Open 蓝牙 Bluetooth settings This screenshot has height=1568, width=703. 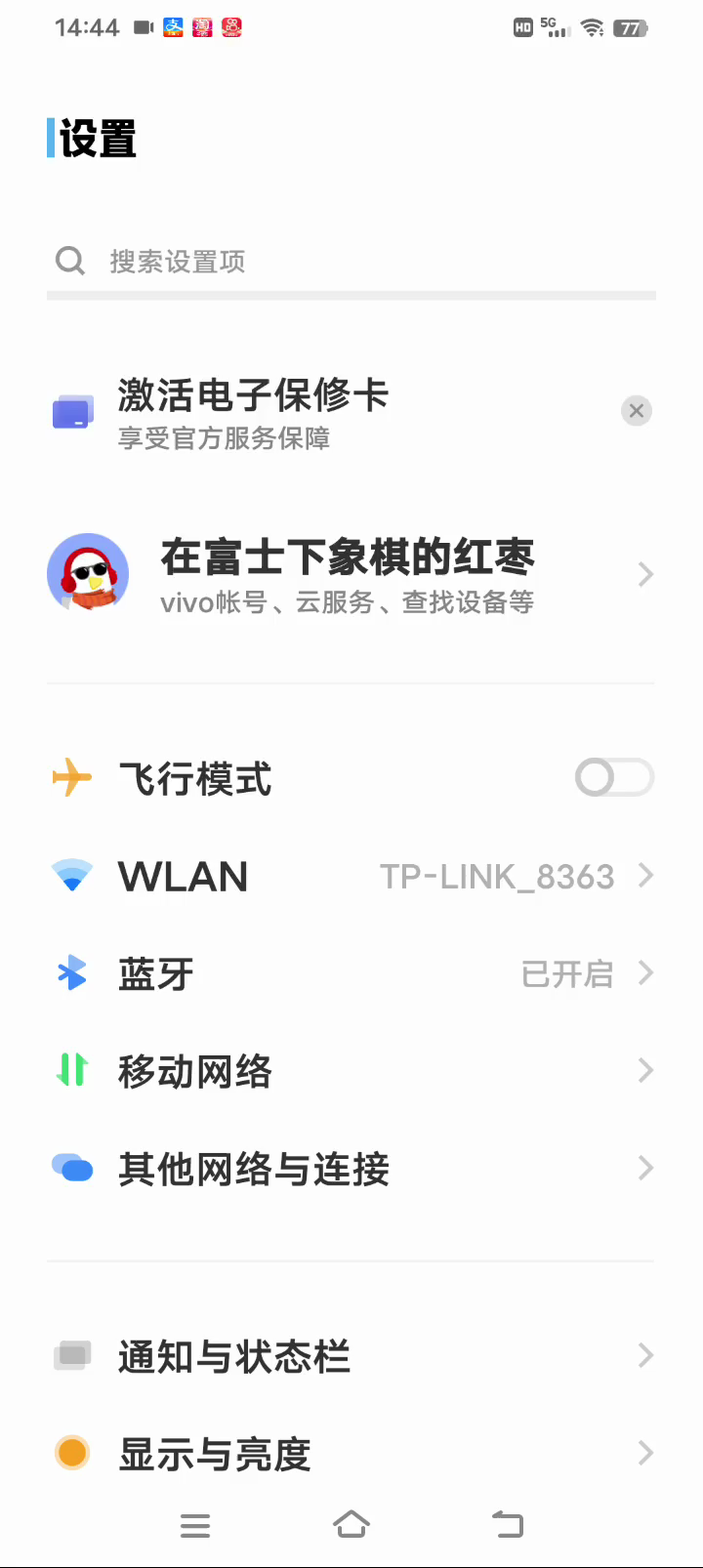tap(351, 973)
